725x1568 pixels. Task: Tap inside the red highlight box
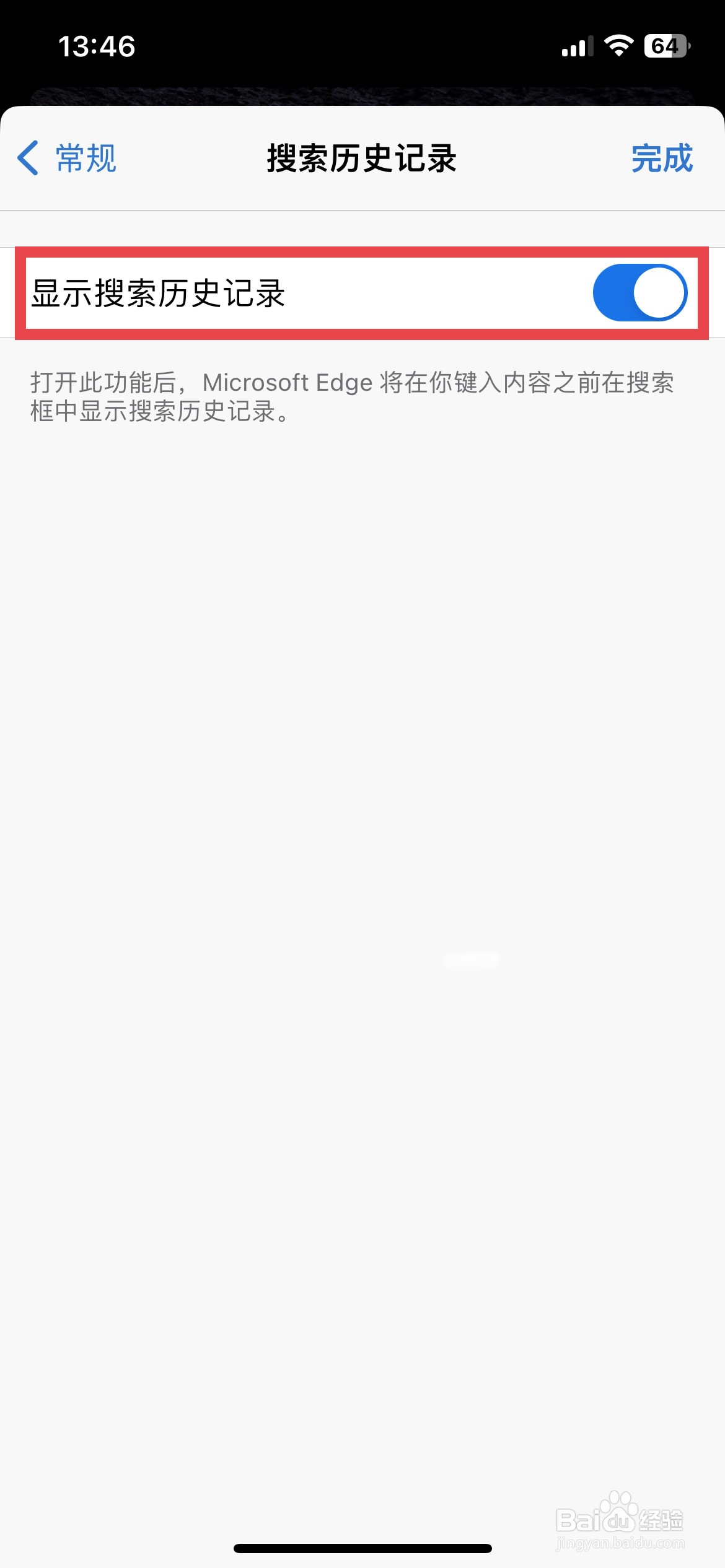(x=362, y=291)
